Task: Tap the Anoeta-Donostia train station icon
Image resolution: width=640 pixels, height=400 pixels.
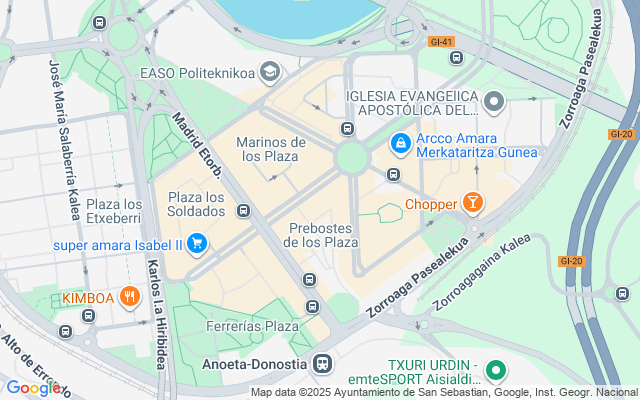Action: pos(324,364)
